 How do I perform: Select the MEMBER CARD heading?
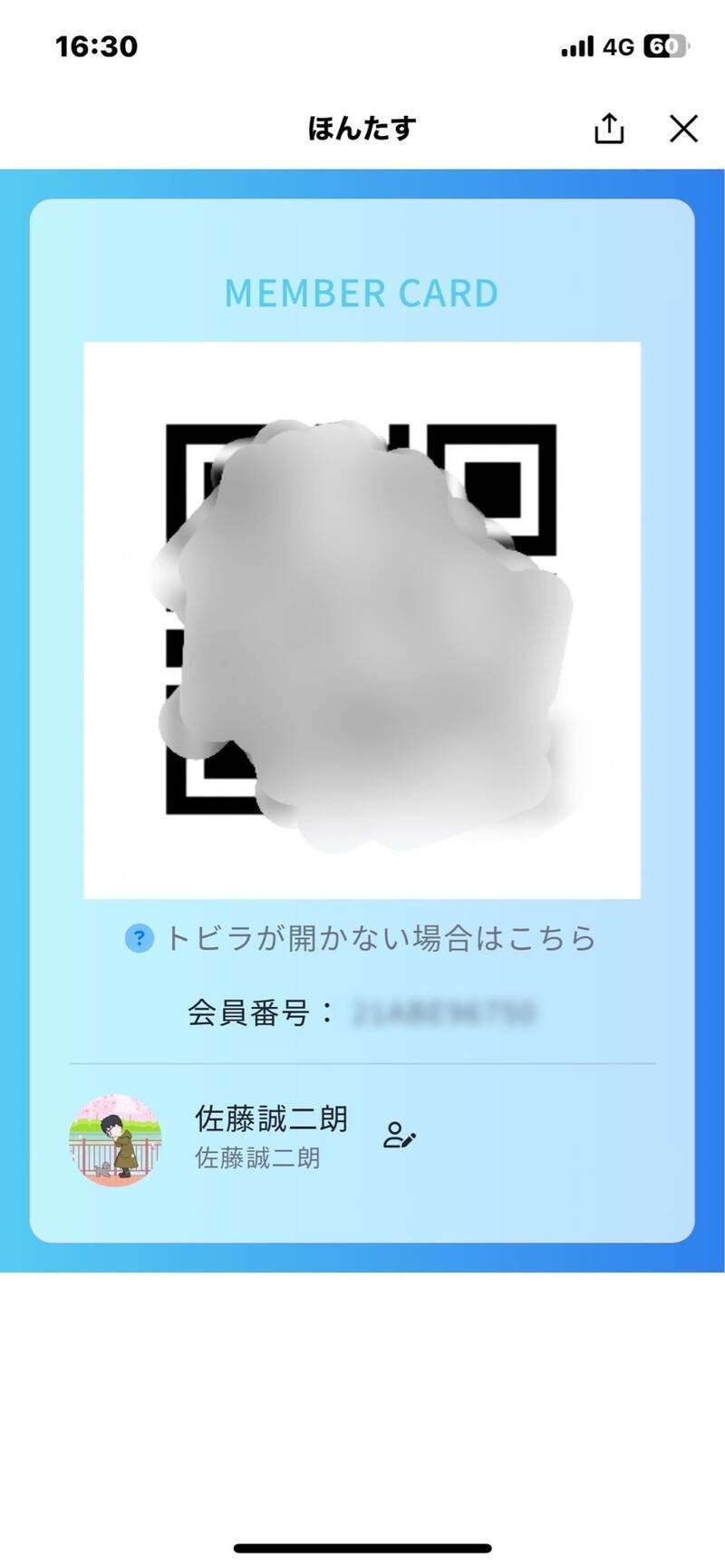(x=362, y=292)
